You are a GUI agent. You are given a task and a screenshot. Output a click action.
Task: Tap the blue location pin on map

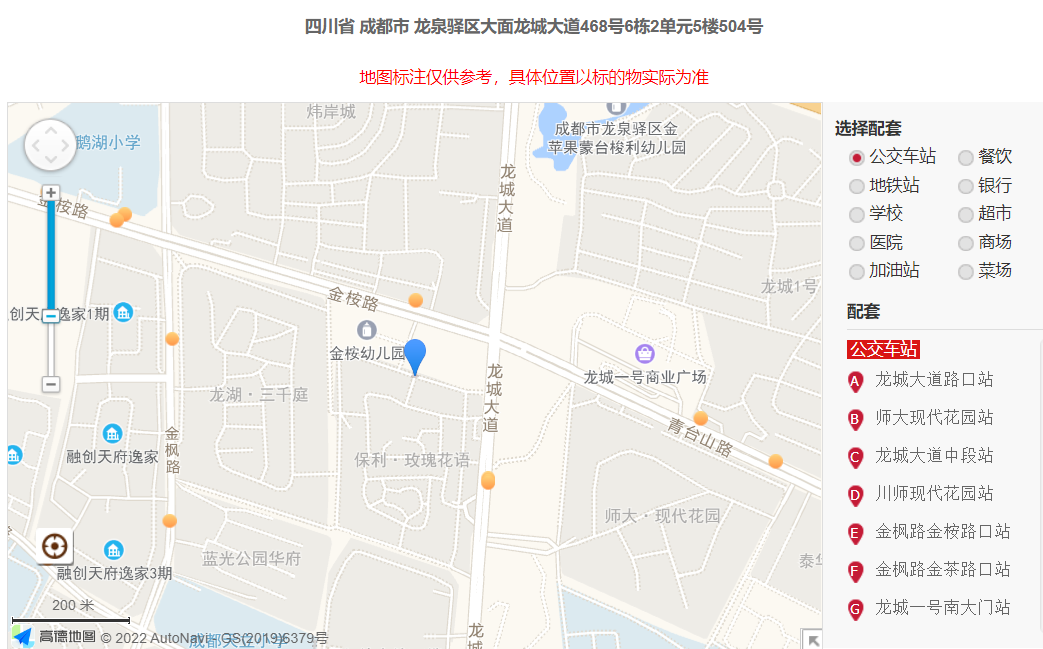(x=414, y=356)
